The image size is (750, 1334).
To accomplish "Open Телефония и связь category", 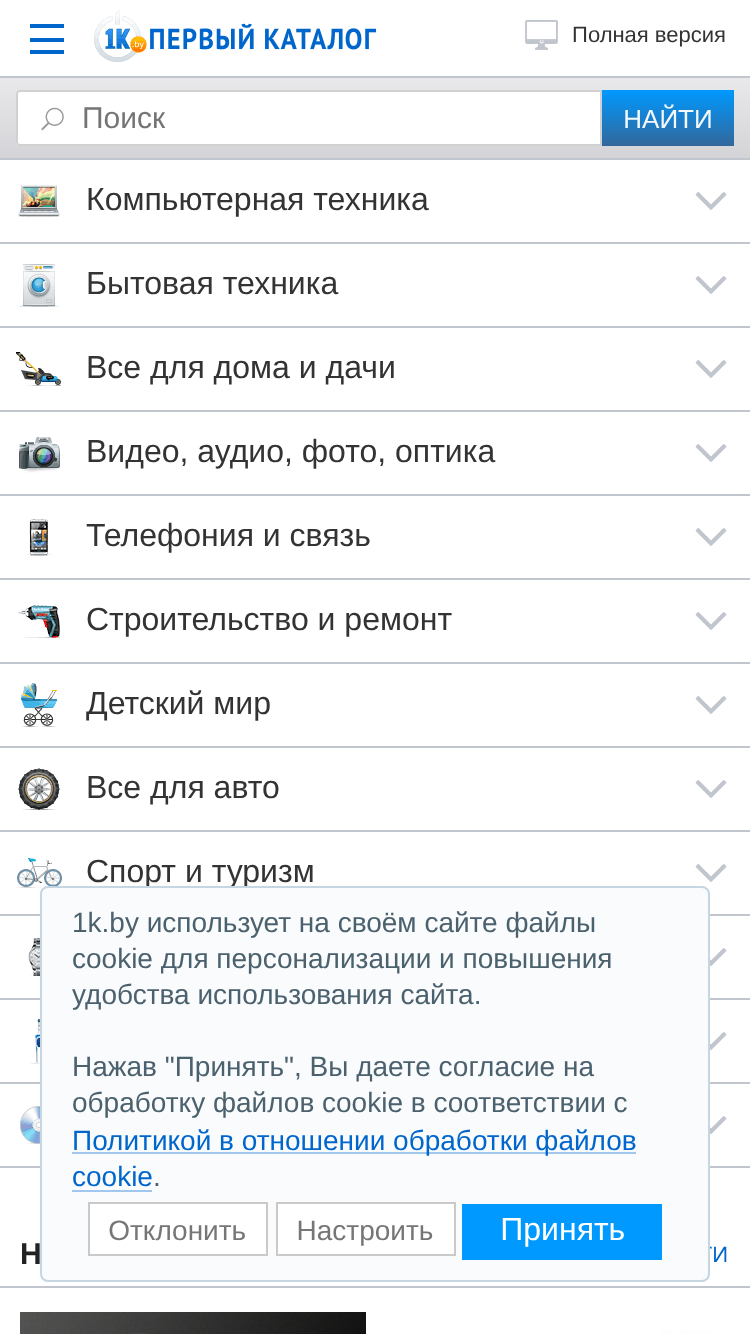I will pyautogui.click(x=375, y=537).
